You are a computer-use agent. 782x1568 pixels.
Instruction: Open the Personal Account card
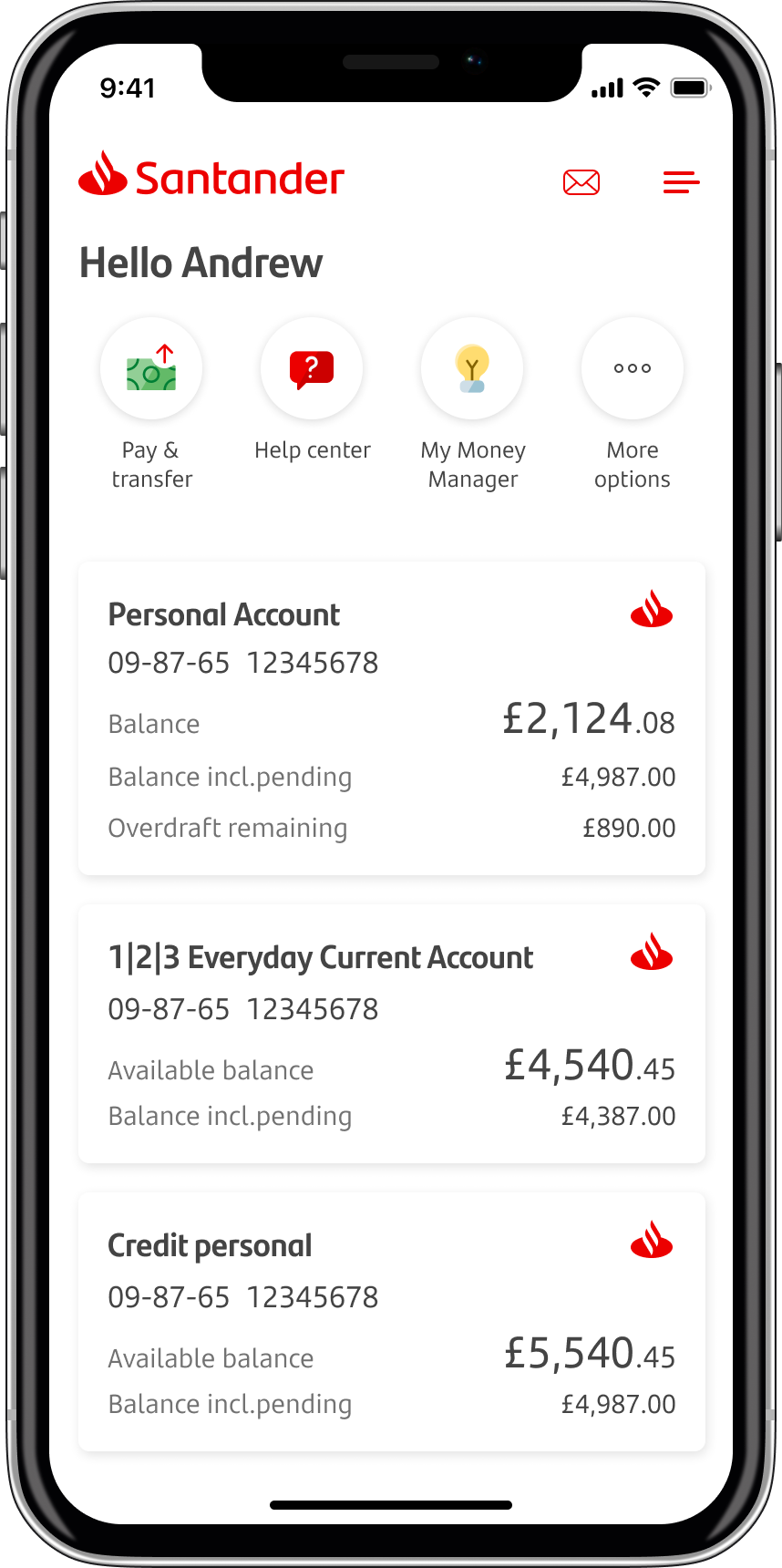(391, 717)
